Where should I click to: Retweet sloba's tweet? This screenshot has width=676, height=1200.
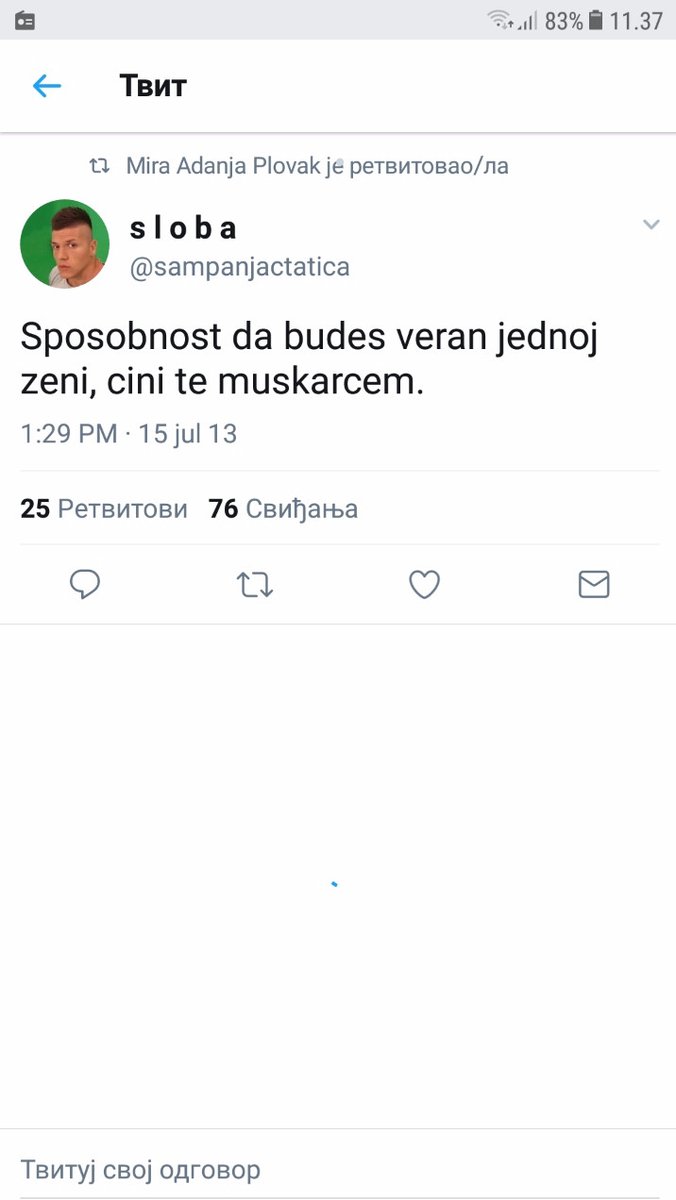(x=255, y=584)
